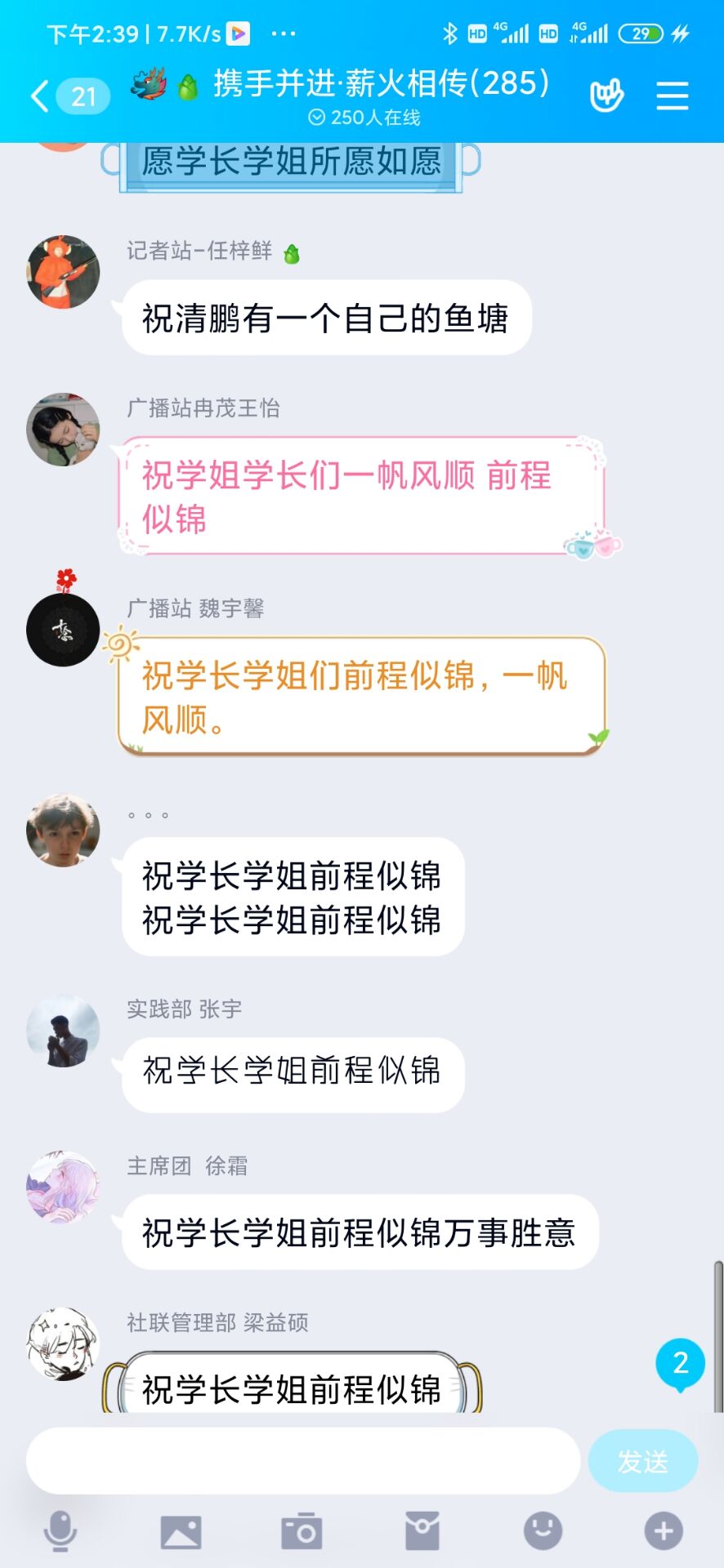724x1568 pixels.
Task: Open the group title 携手并进·薪火相传
Action: coord(381,83)
